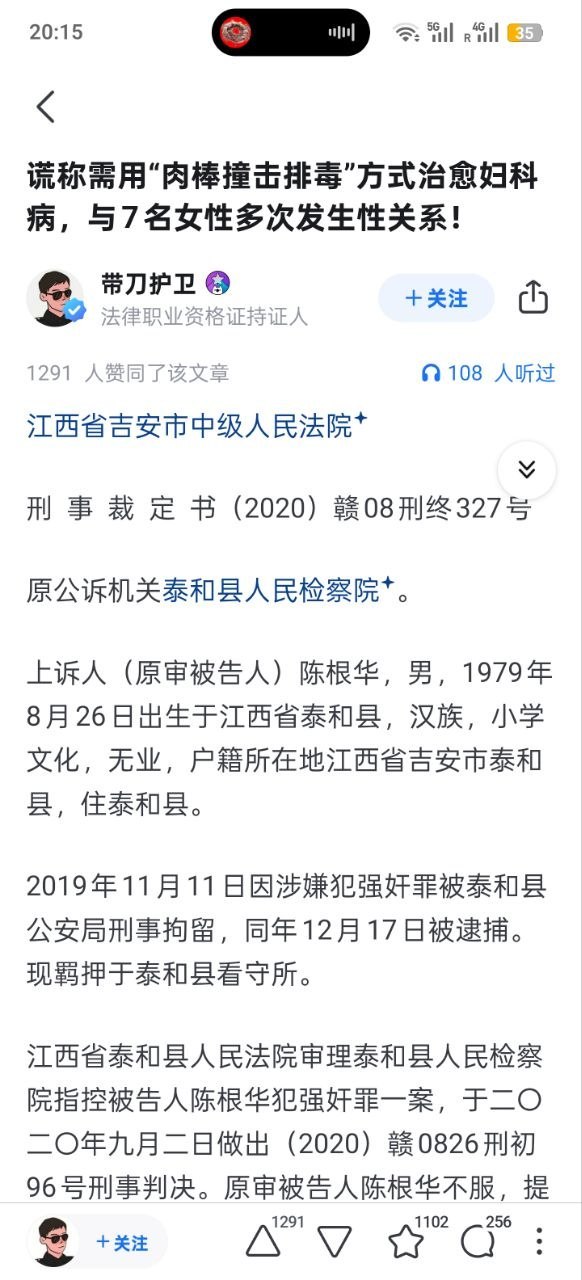582x1280 pixels.
Task: Go back using the top-left arrow
Action: [x=46, y=106]
